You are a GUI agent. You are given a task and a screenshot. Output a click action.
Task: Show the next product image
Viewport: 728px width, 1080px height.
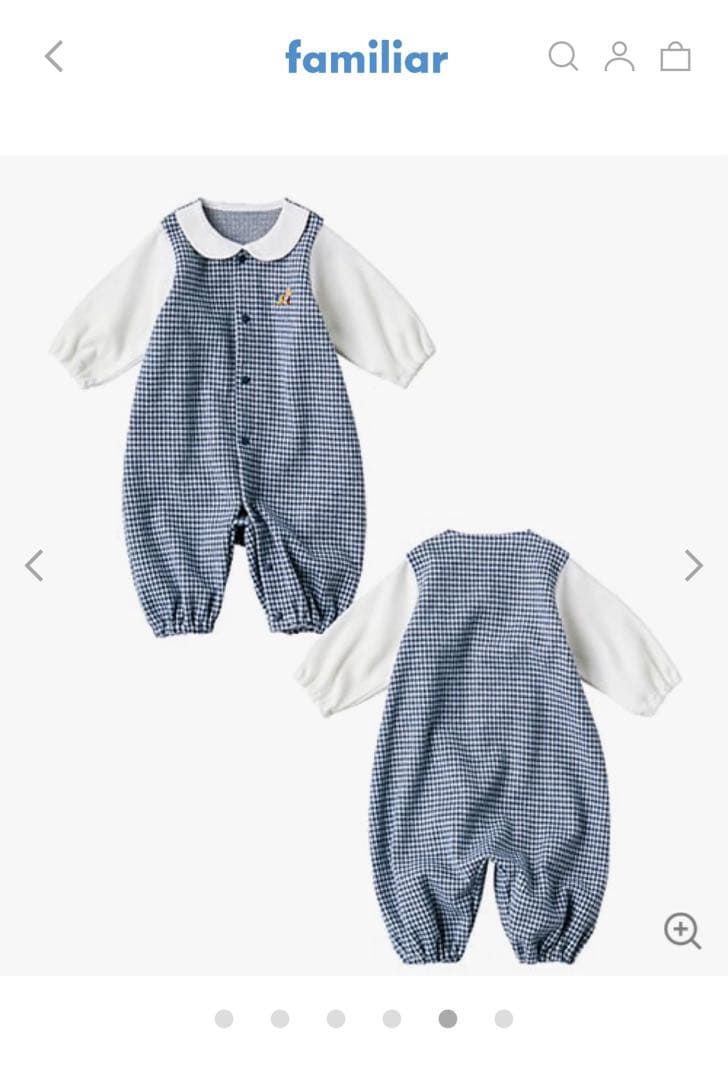(693, 565)
